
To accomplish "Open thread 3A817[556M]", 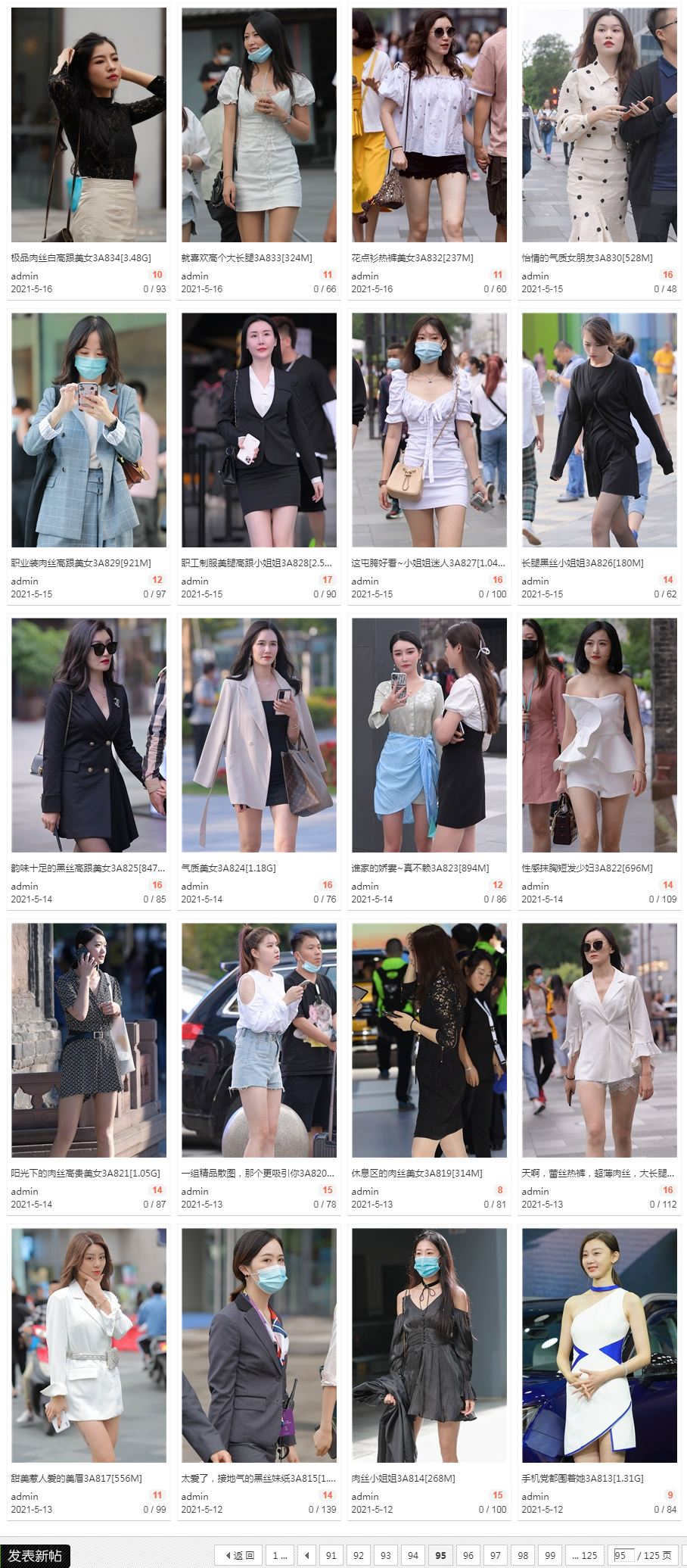I will point(76,1478).
